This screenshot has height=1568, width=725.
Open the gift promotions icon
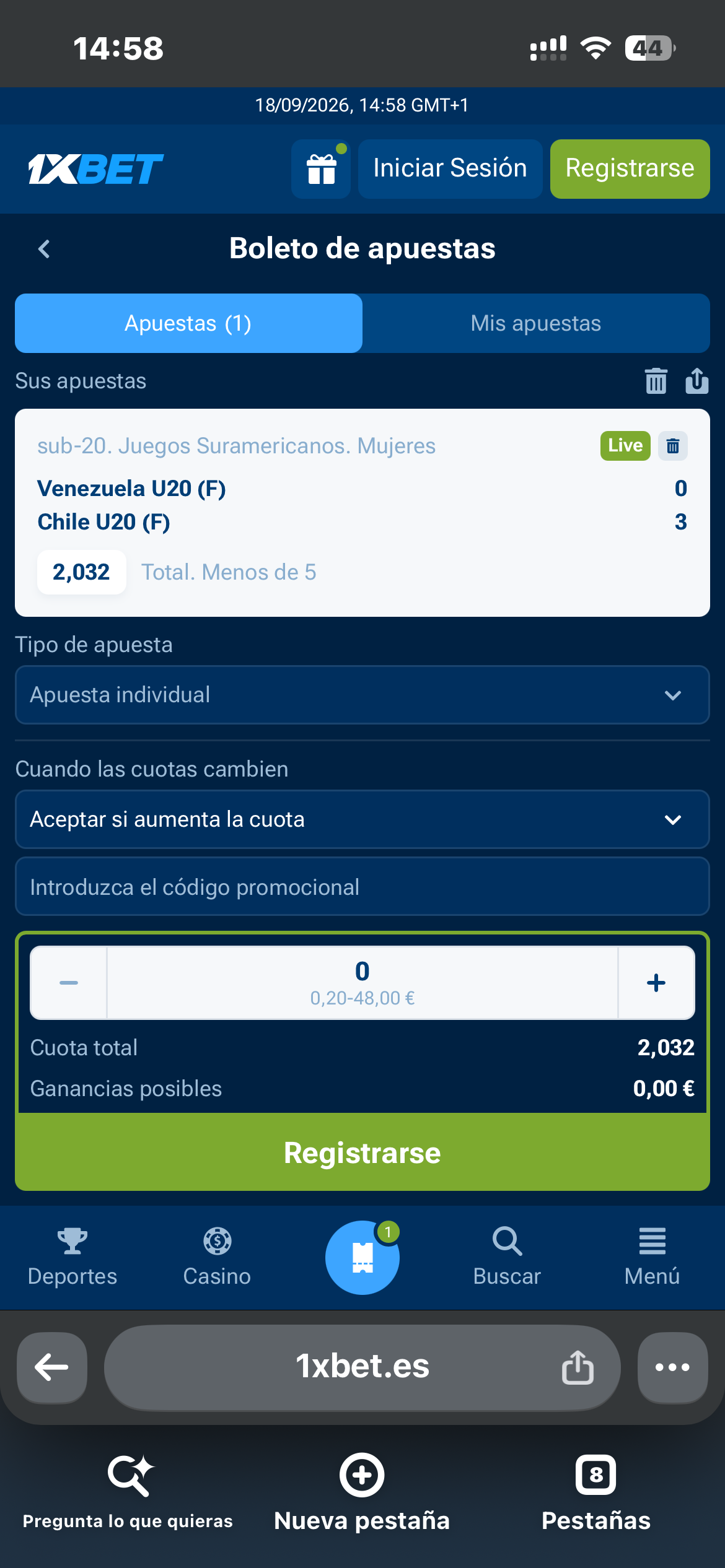tap(321, 169)
